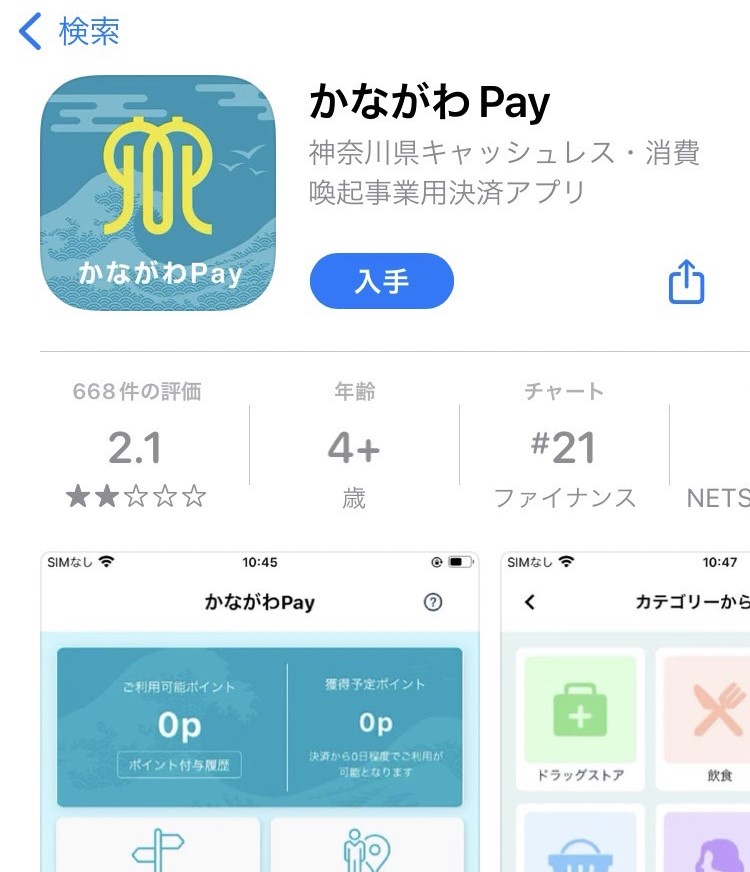Go back to 検索

(70, 32)
